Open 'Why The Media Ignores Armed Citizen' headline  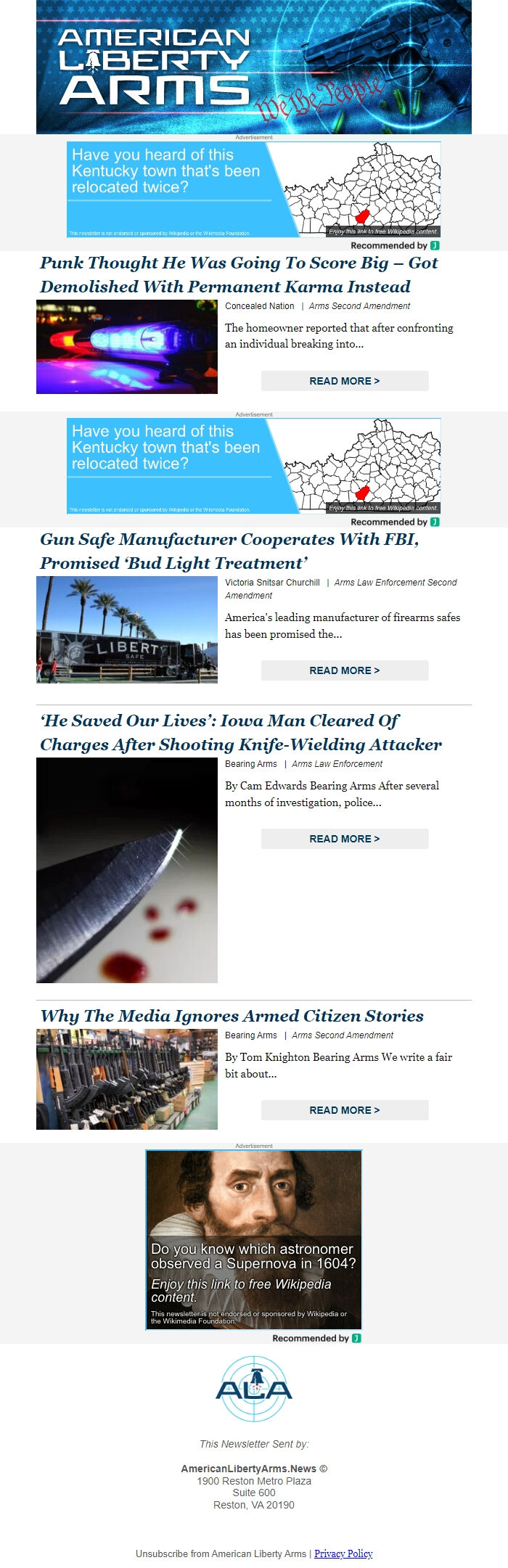tap(232, 1016)
